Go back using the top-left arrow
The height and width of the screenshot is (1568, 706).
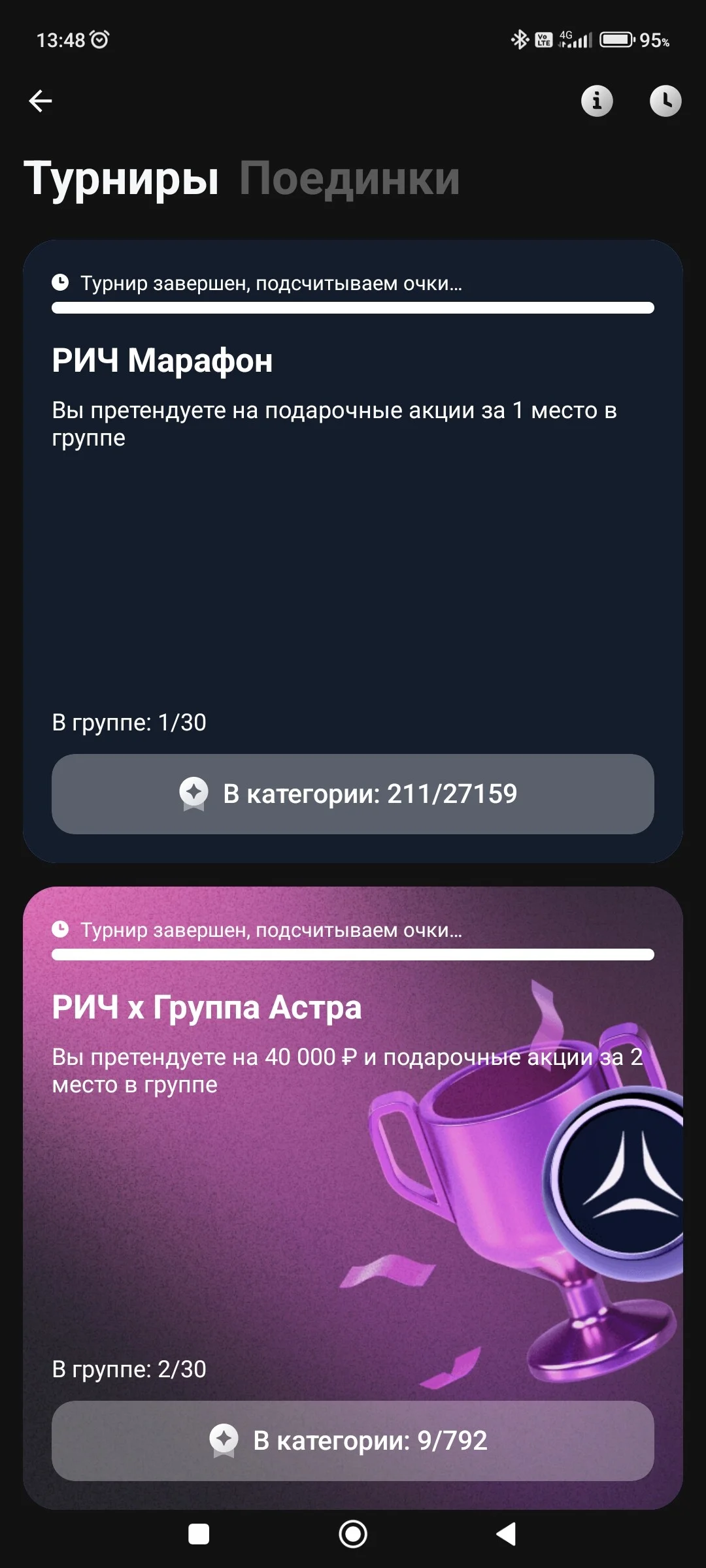[41, 101]
